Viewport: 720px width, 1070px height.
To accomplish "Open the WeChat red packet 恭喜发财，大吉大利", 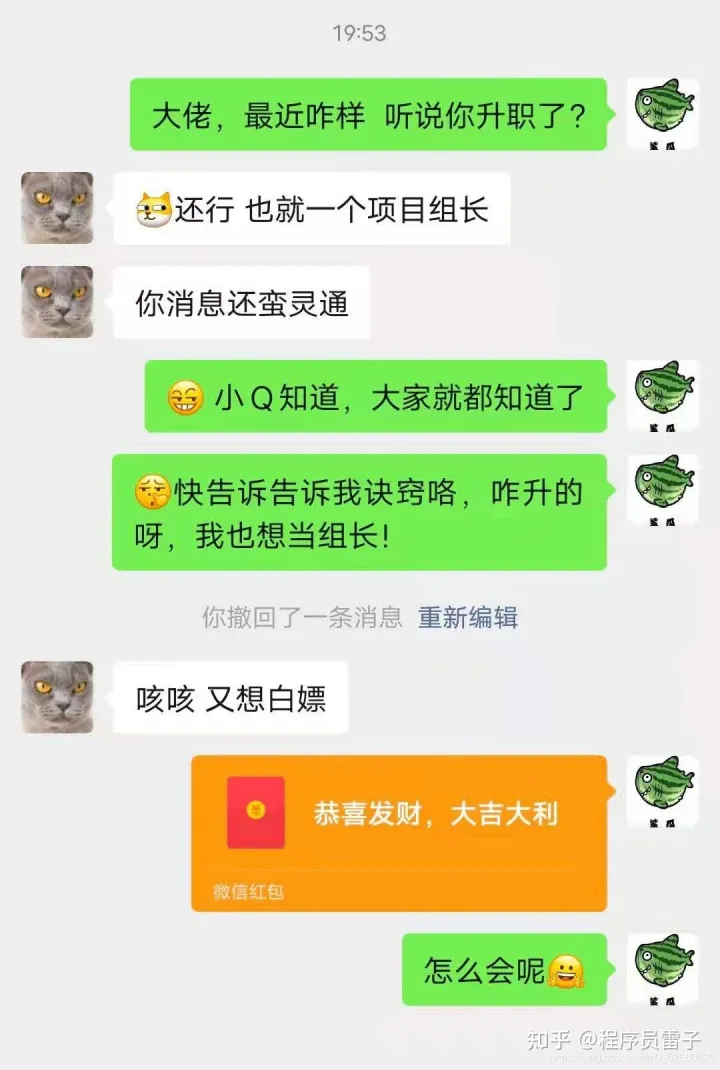I will [x=399, y=830].
